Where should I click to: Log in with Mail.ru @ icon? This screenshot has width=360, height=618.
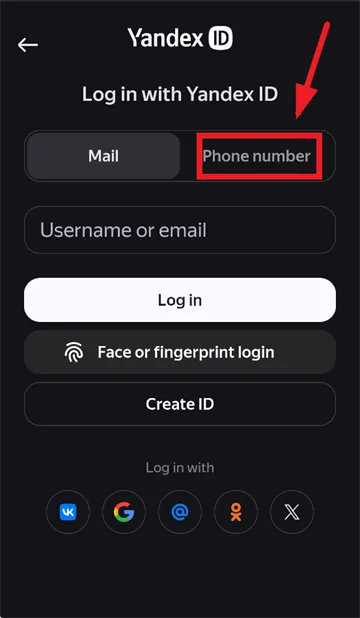coord(180,512)
